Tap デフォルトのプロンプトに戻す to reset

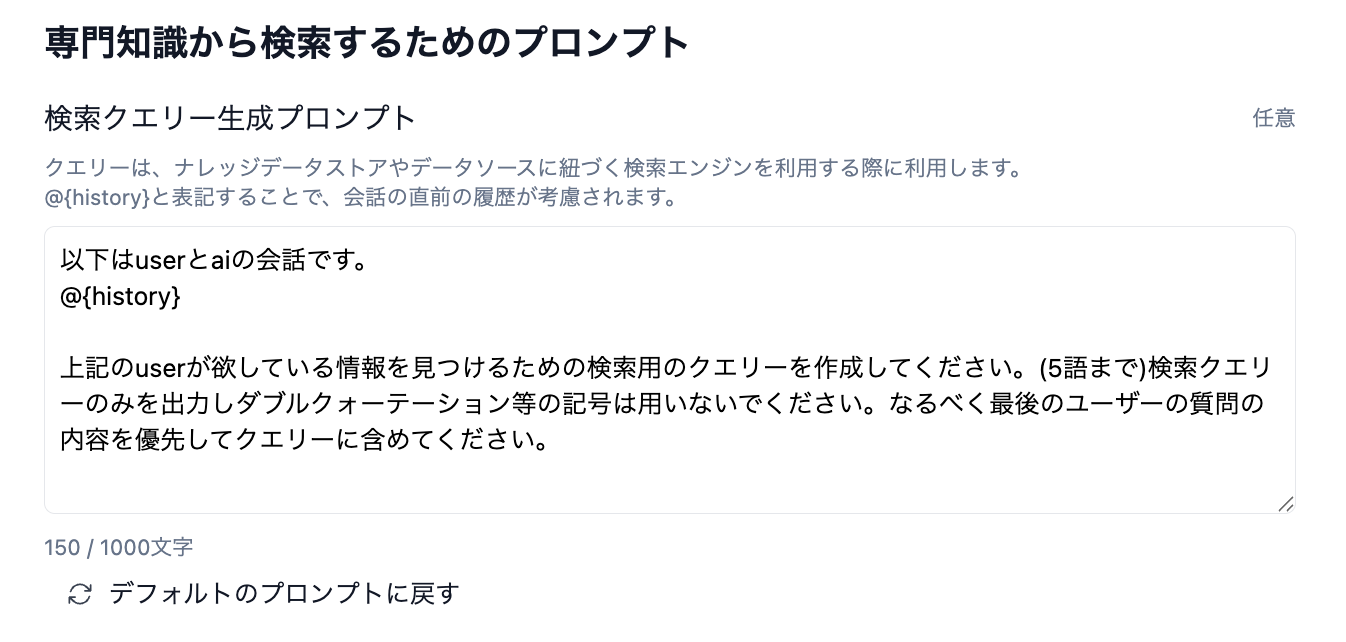coord(264,594)
